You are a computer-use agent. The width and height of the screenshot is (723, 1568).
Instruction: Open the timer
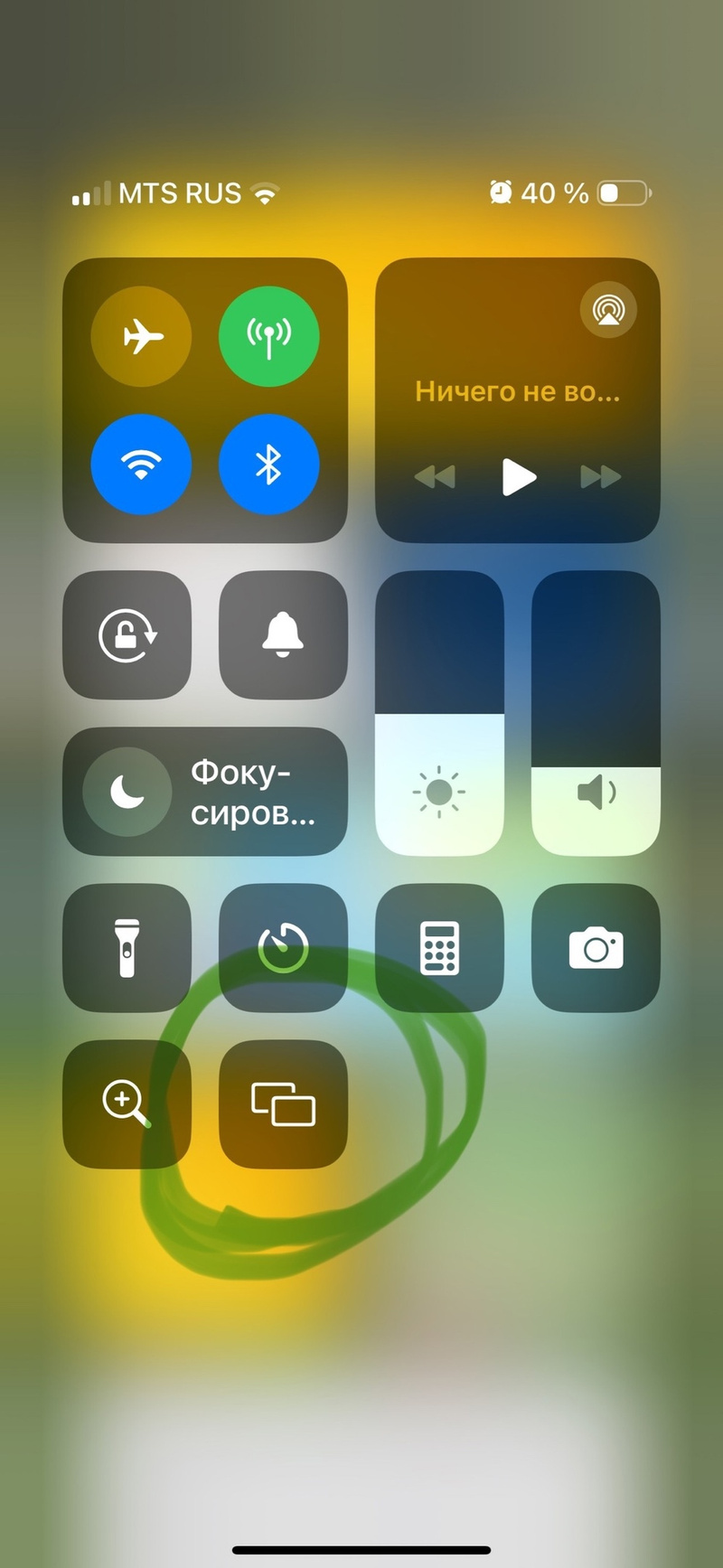tap(283, 948)
